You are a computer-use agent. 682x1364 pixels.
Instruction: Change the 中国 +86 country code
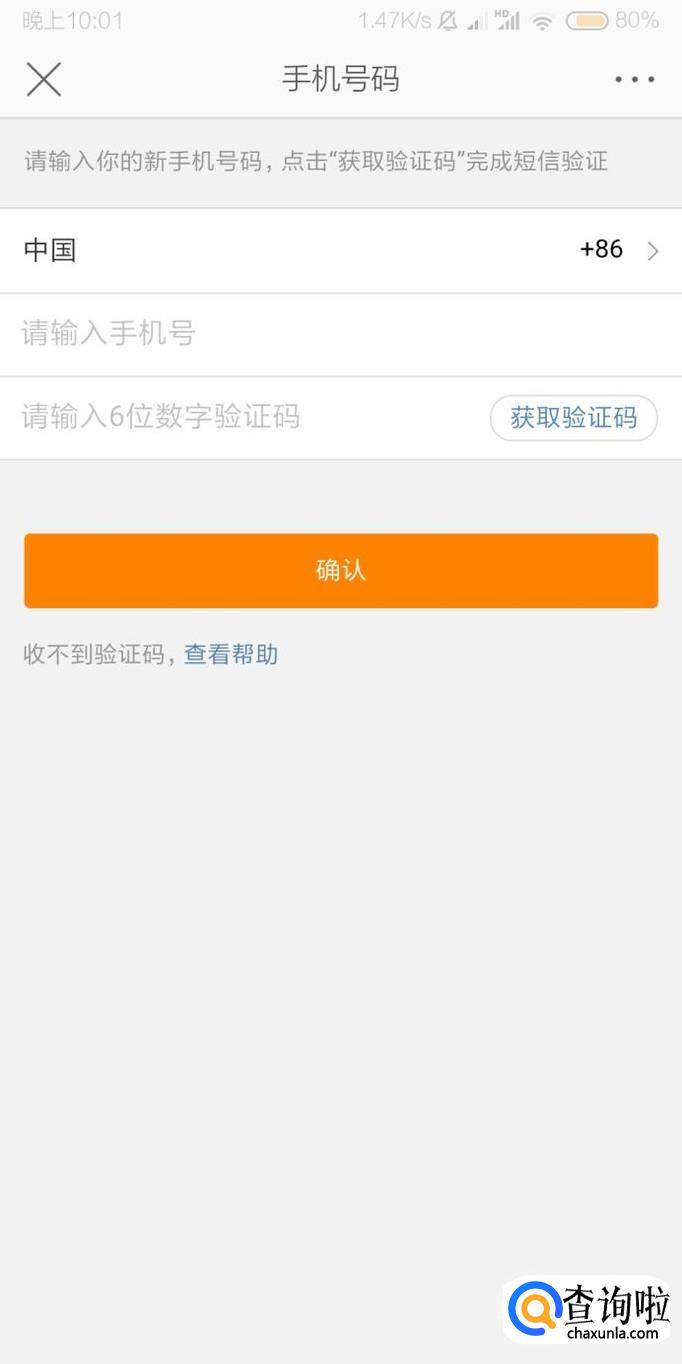(341, 250)
